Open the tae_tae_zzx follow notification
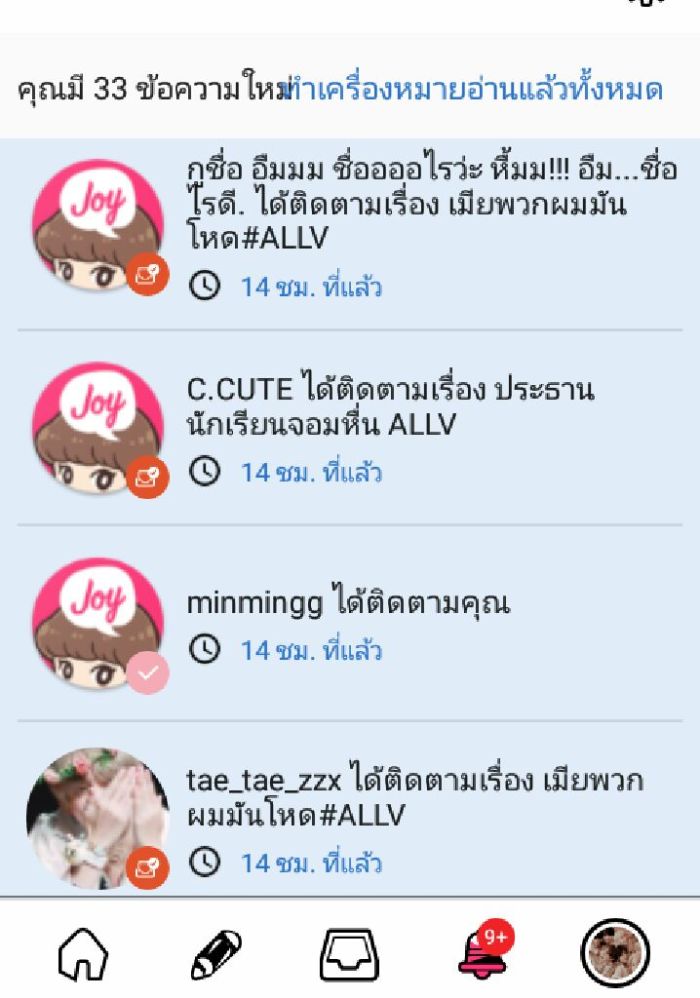 pyautogui.click(x=414, y=797)
